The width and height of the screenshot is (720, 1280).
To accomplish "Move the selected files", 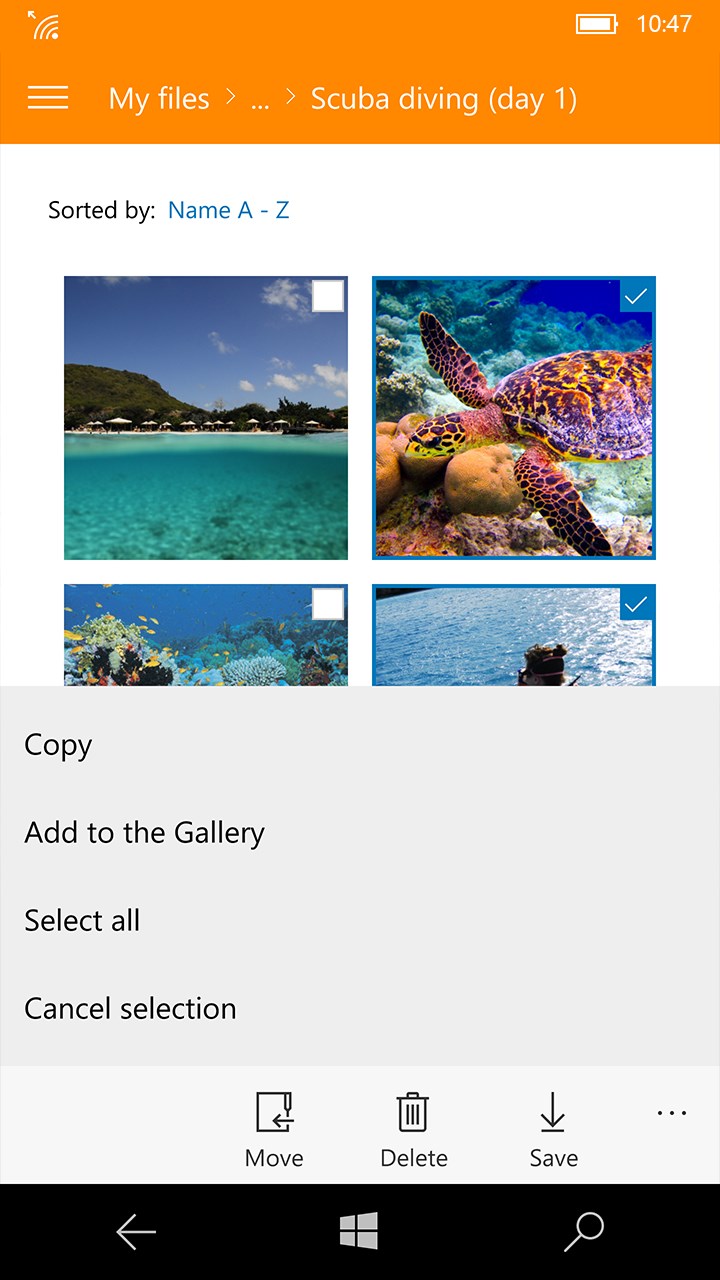I will (274, 1128).
